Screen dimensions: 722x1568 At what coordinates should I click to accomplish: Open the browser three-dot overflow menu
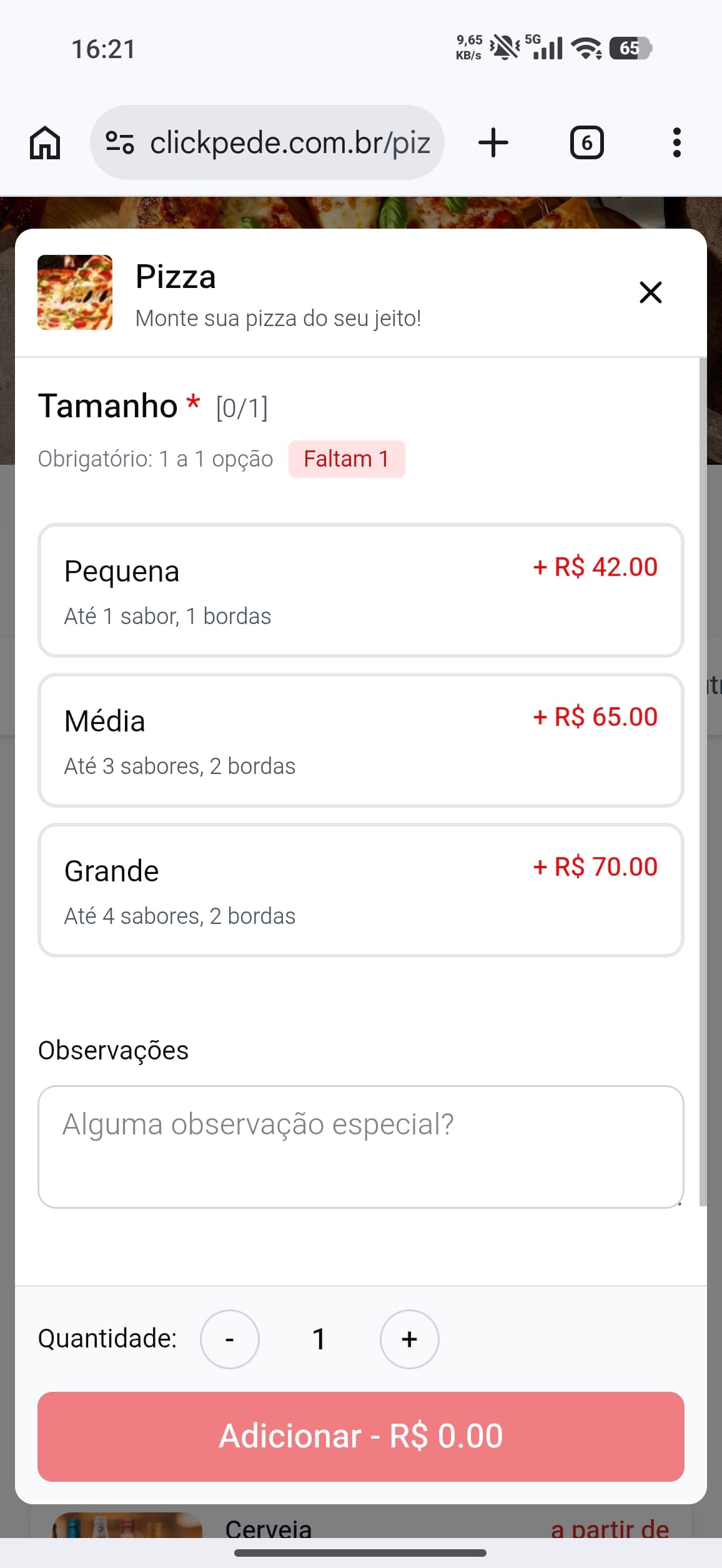[x=676, y=142]
